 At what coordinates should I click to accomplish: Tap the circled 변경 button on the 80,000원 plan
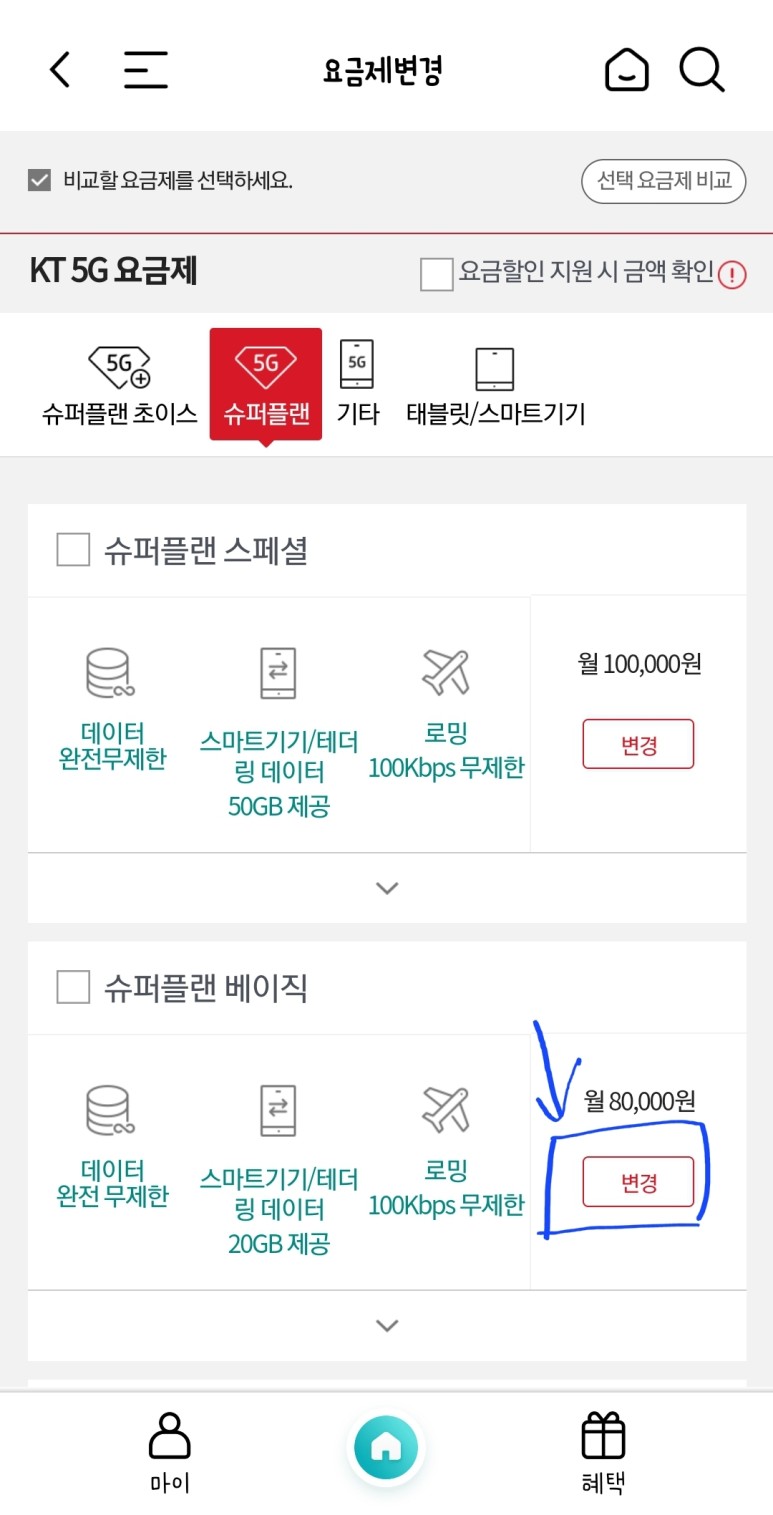click(x=638, y=1181)
